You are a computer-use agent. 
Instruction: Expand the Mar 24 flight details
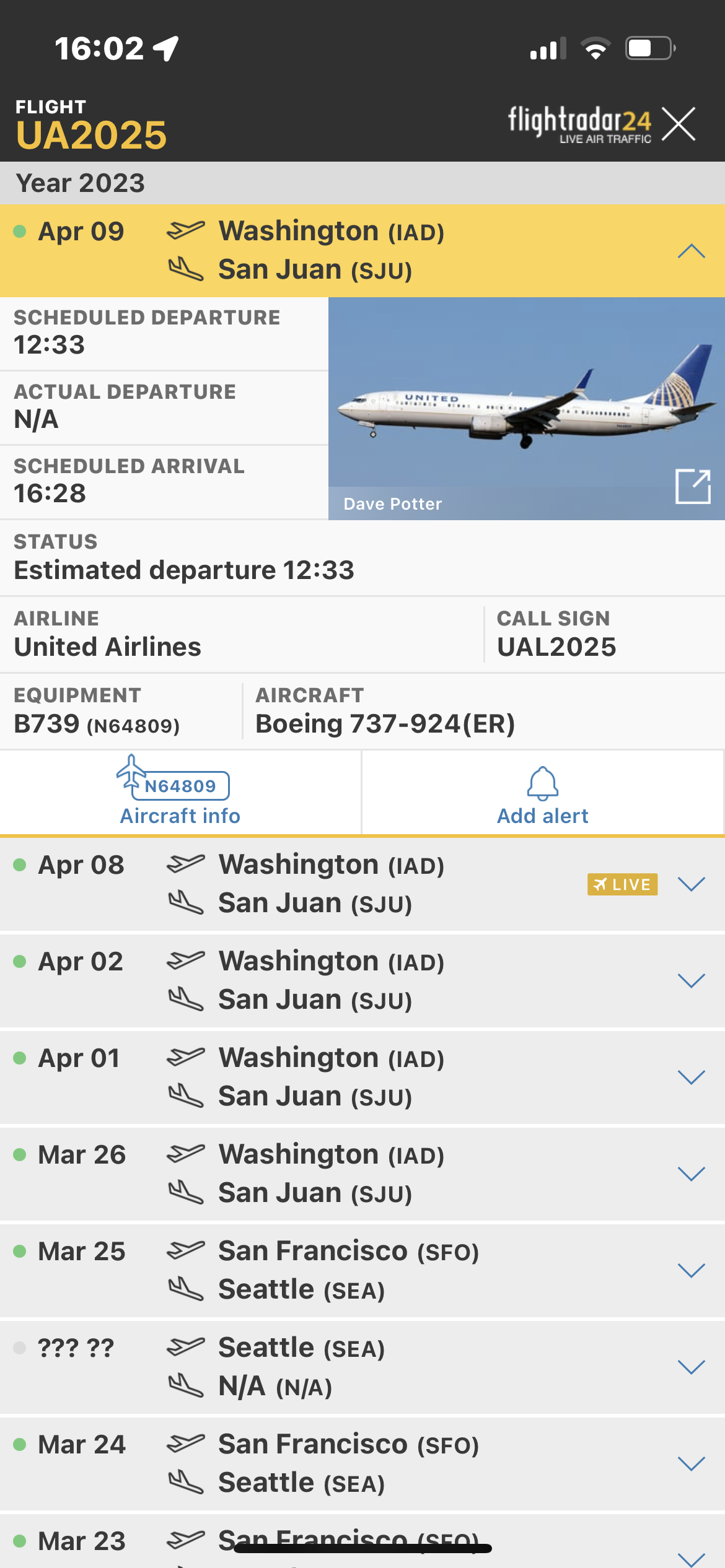(x=691, y=1464)
